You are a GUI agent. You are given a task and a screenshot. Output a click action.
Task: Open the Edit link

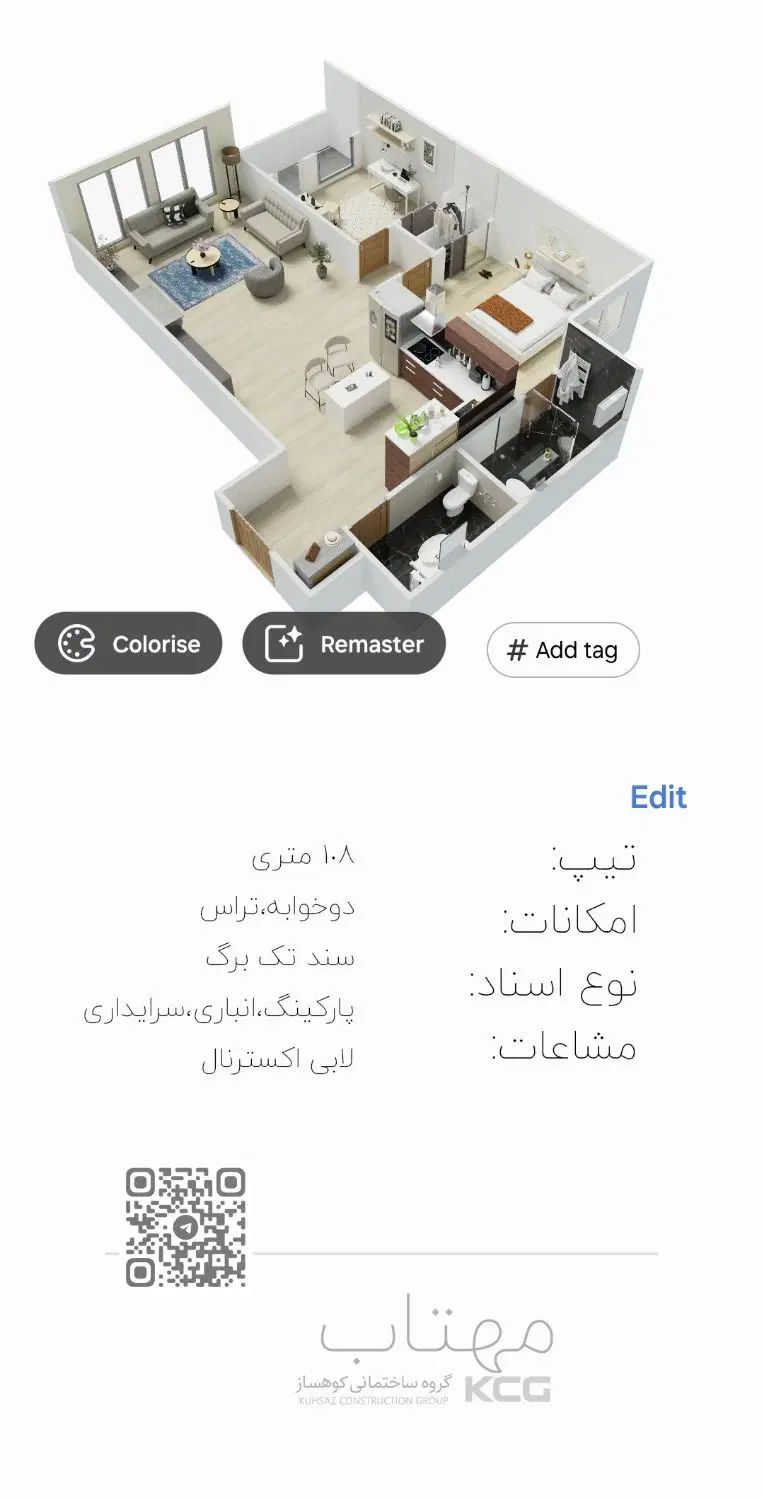658,797
